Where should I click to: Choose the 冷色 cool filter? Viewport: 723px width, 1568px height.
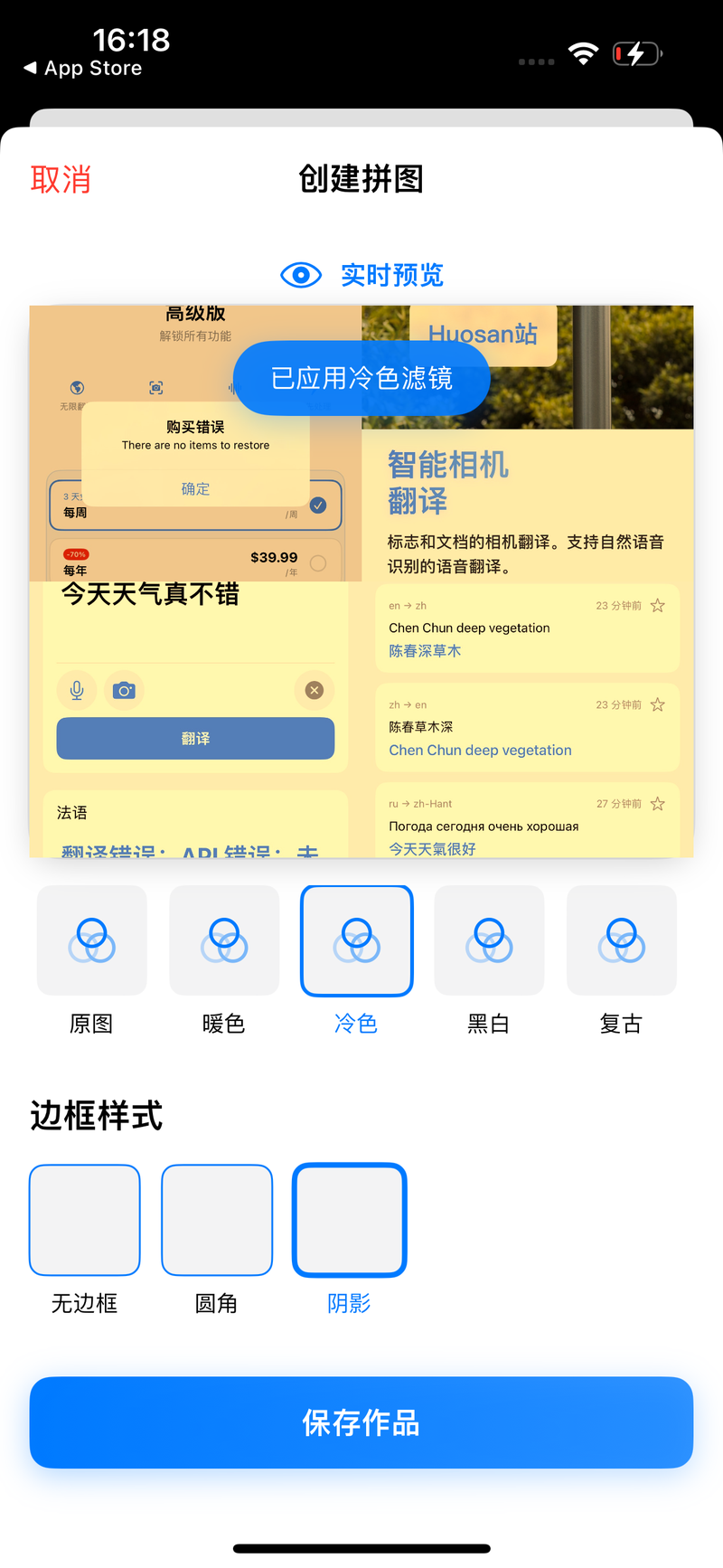click(356, 940)
